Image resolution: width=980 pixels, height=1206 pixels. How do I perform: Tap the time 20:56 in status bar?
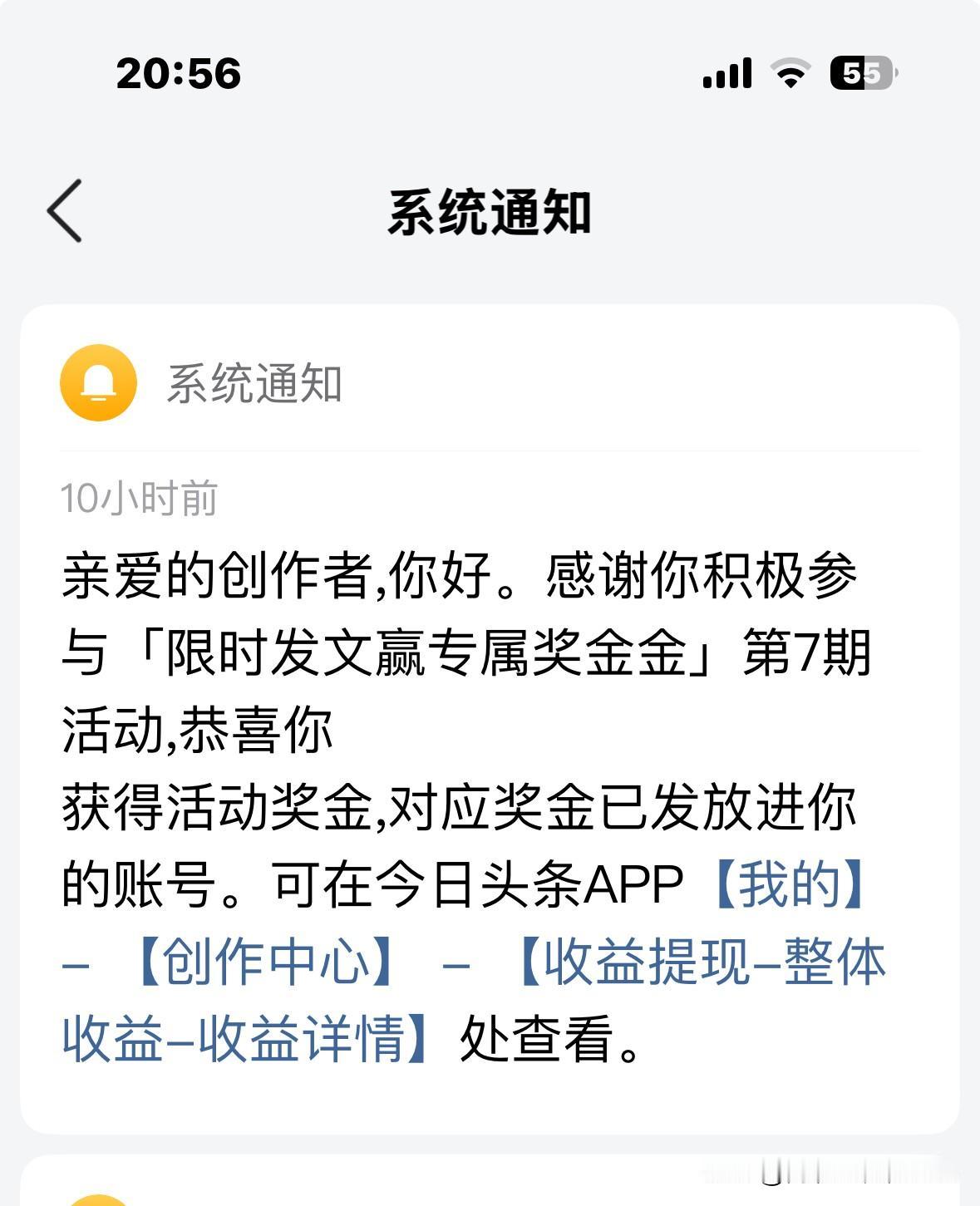click(181, 73)
